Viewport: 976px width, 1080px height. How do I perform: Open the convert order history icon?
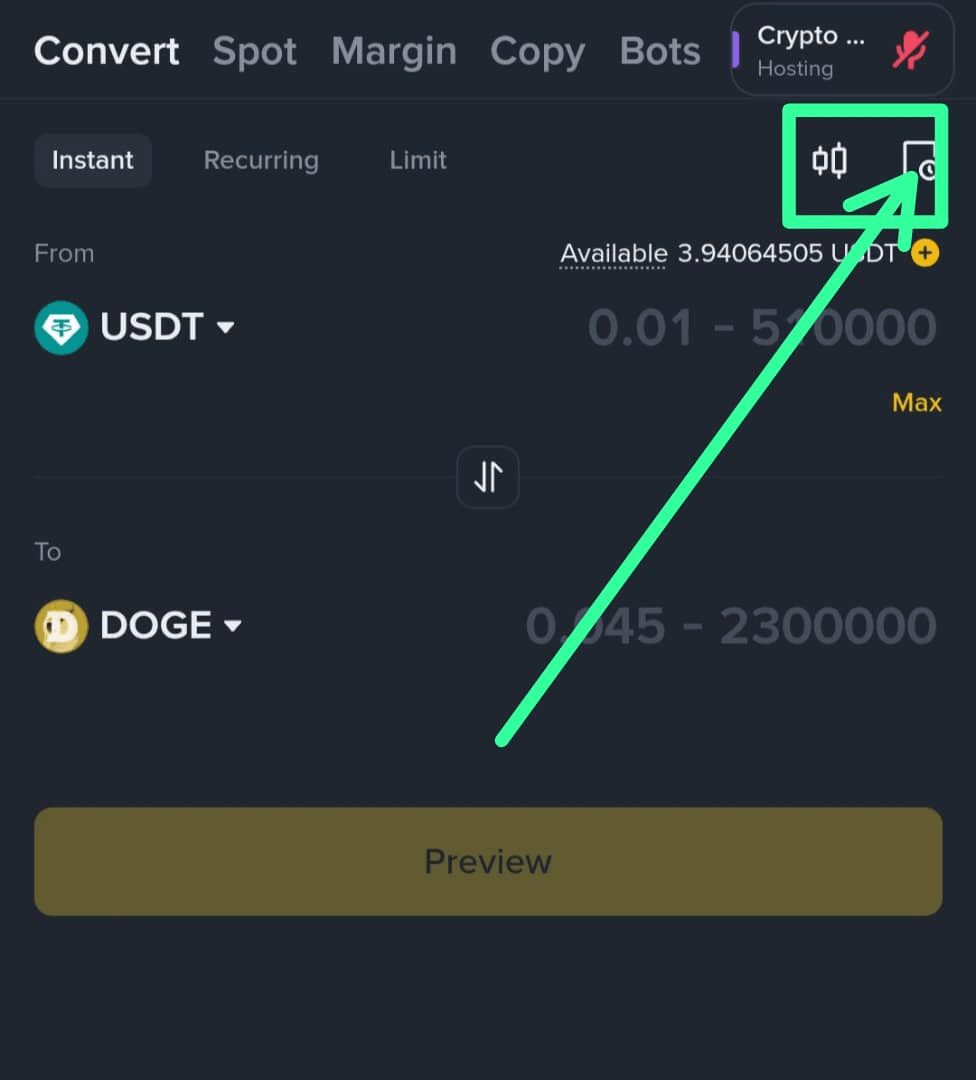click(920, 163)
